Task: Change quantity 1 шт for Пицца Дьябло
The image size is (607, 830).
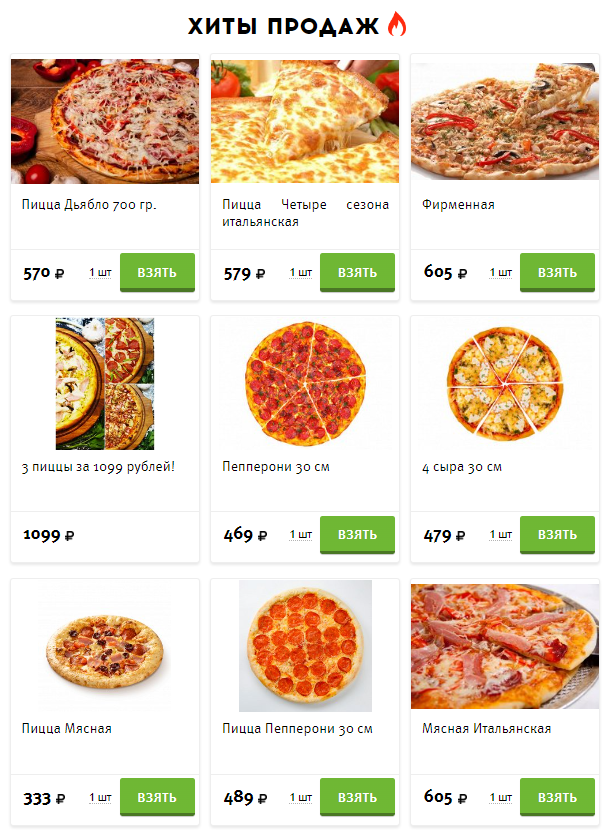Action: pyautogui.click(x=100, y=273)
